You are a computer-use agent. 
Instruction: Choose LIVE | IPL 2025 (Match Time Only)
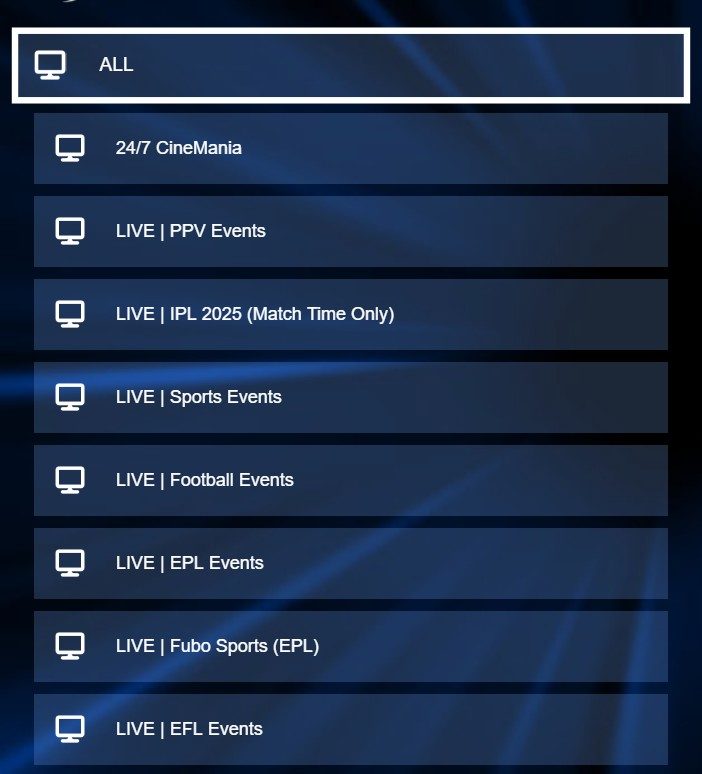click(350, 314)
